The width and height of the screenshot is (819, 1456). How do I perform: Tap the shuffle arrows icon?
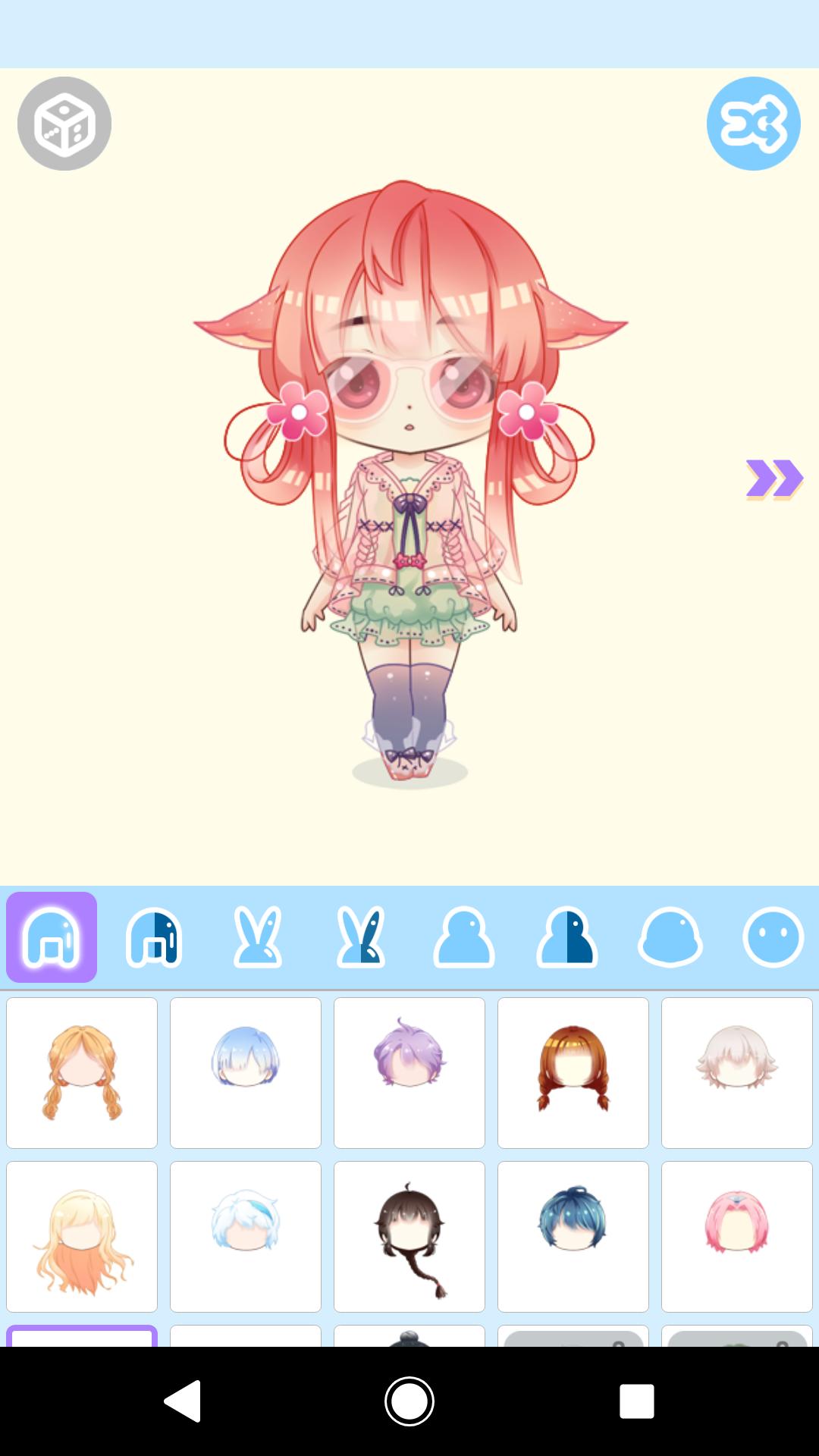(x=754, y=123)
